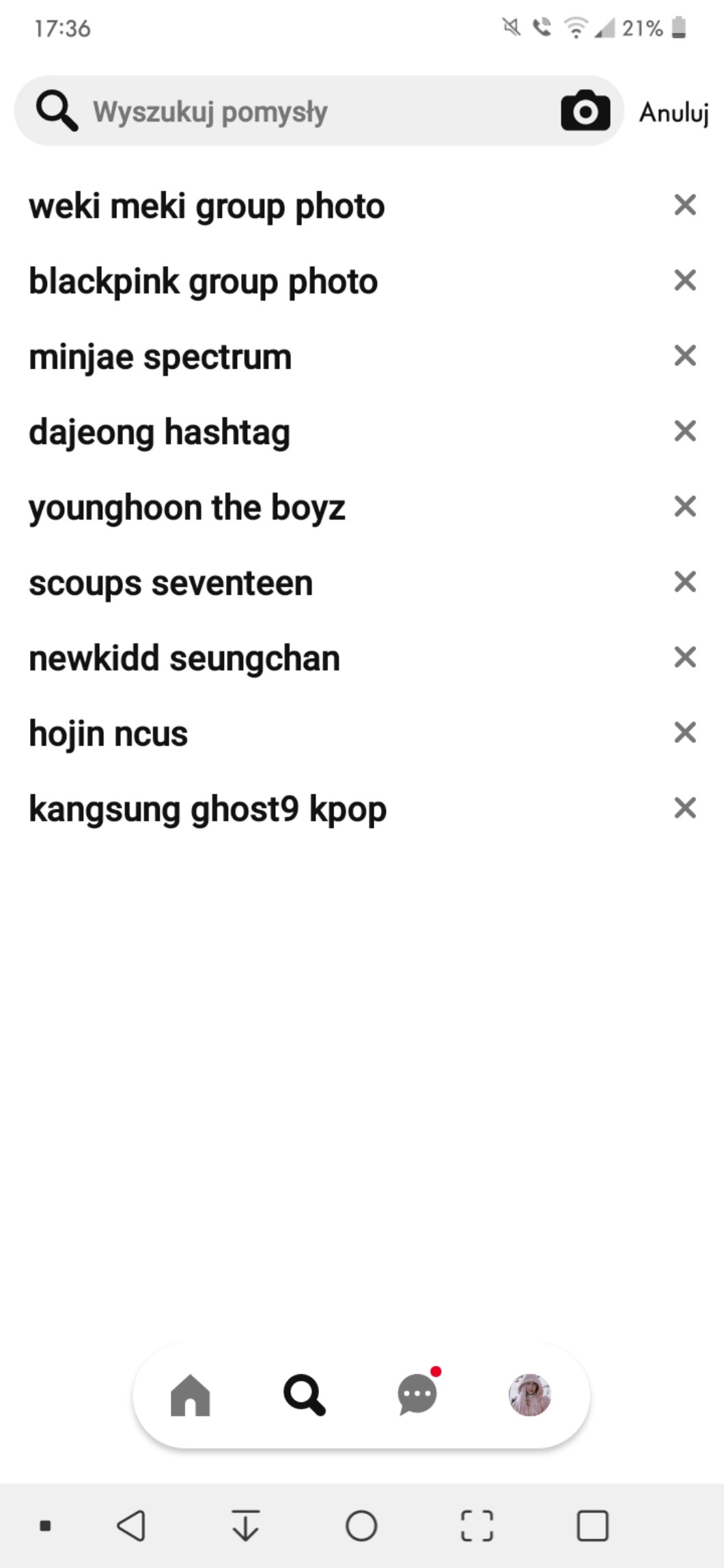Select recent search blackpink group photo
Screen dimensions: 724x1568
[x=203, y=282]
